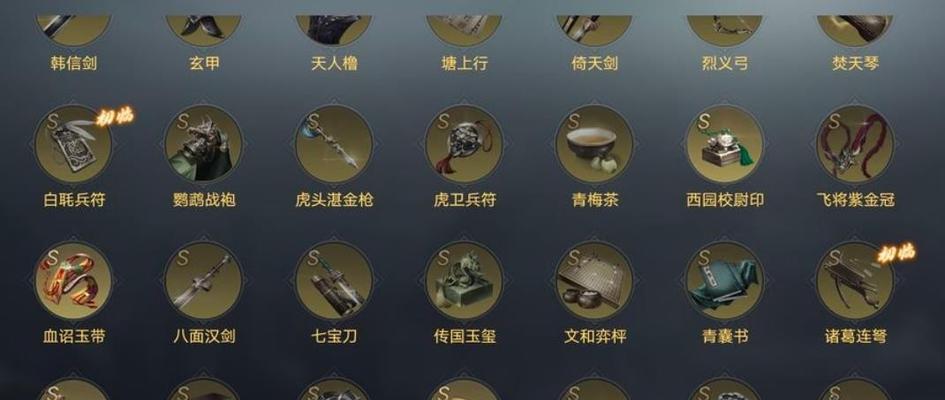Open the 青梅茶 item
This screenshot has height=400, width=945.
594,145
